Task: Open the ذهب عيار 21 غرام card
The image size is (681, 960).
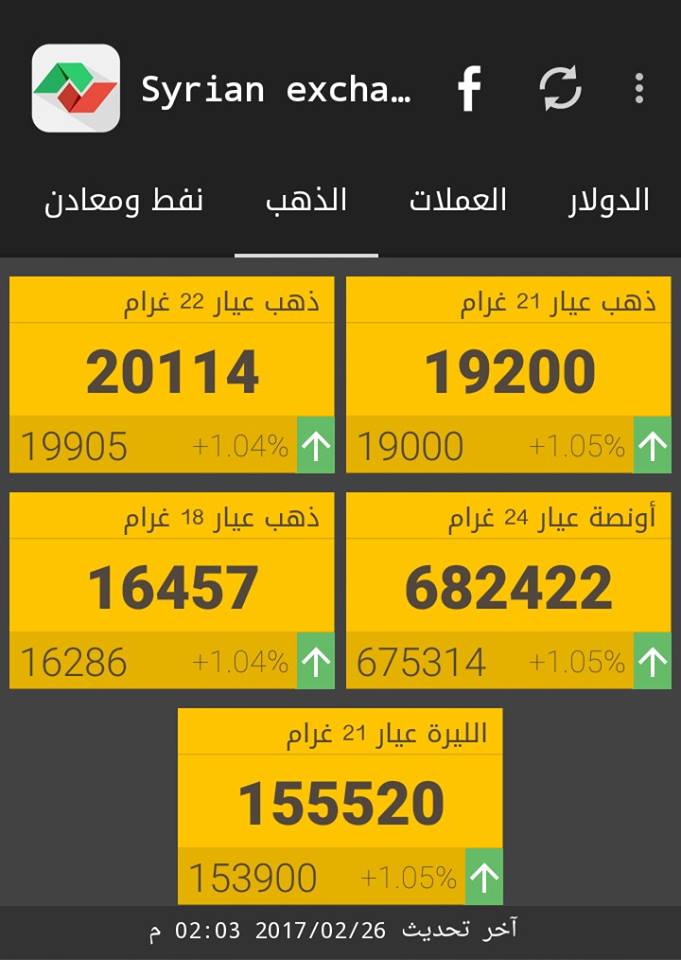Action: pyautogui.click(x=508, y=374)
